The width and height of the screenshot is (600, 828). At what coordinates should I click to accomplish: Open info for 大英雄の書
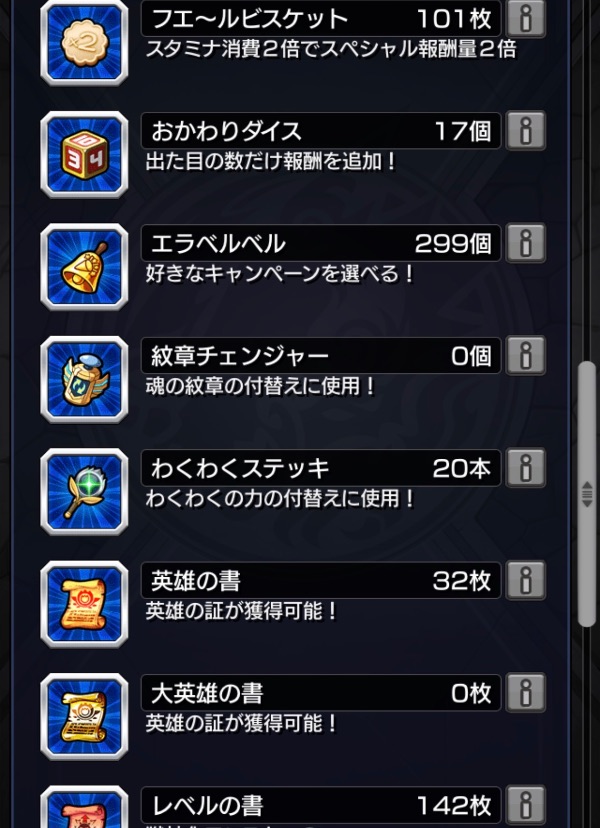pos(525,692)
